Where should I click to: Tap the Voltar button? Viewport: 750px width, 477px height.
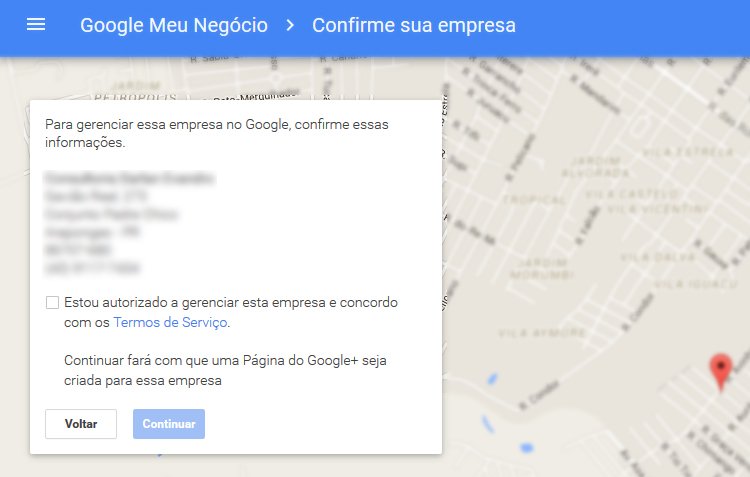81,424
